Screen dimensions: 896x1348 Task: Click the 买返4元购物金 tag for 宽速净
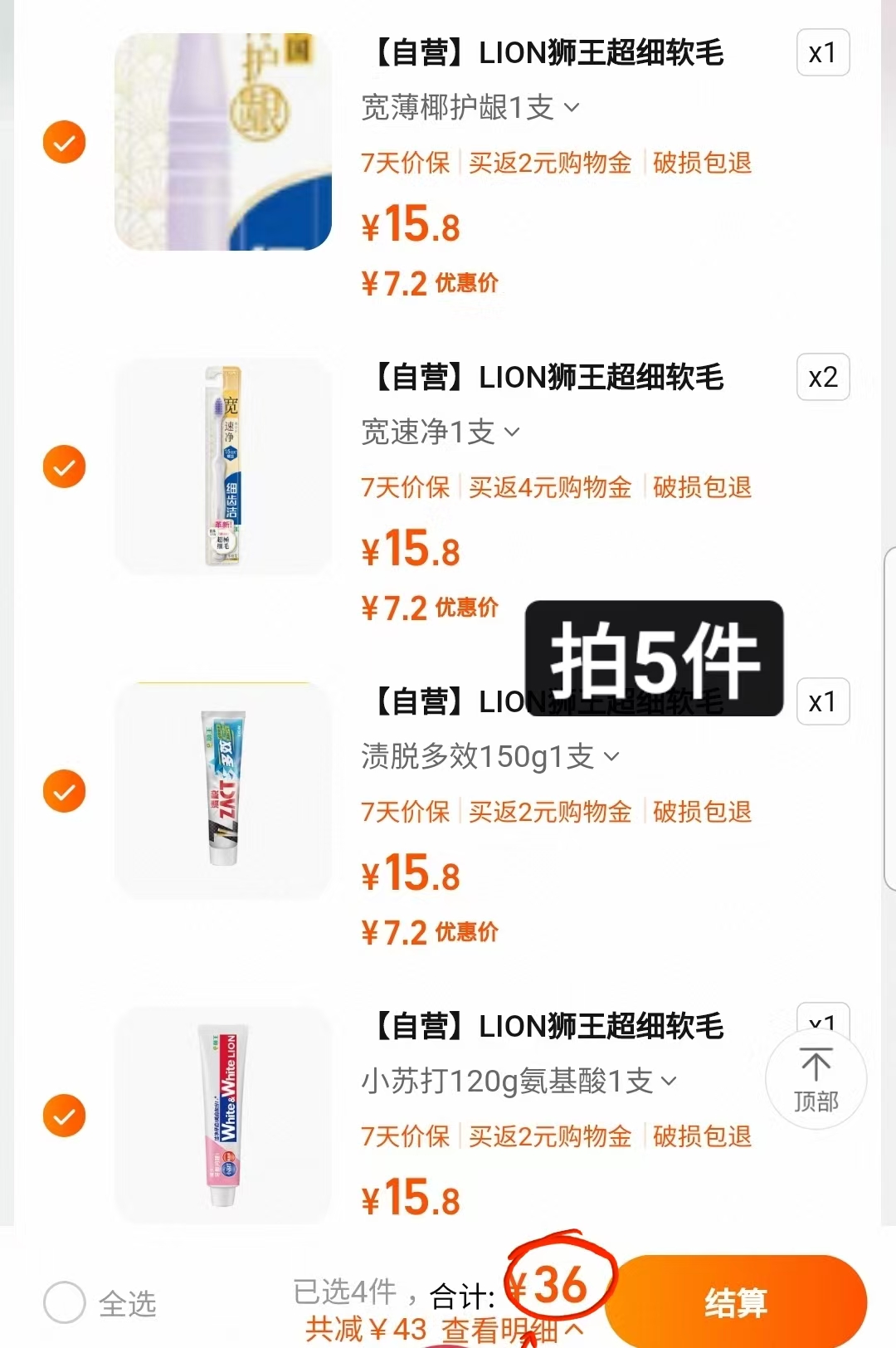point(548,488)
